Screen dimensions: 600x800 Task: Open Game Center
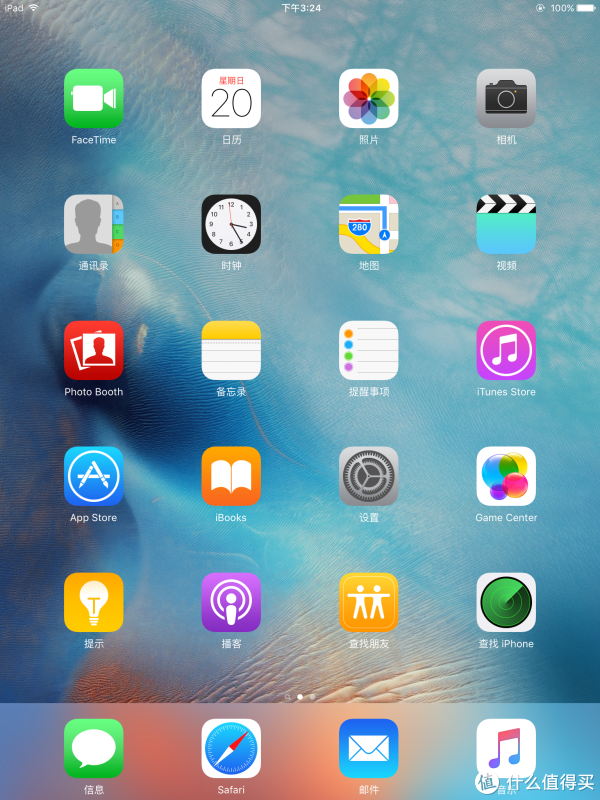(506, 476)
